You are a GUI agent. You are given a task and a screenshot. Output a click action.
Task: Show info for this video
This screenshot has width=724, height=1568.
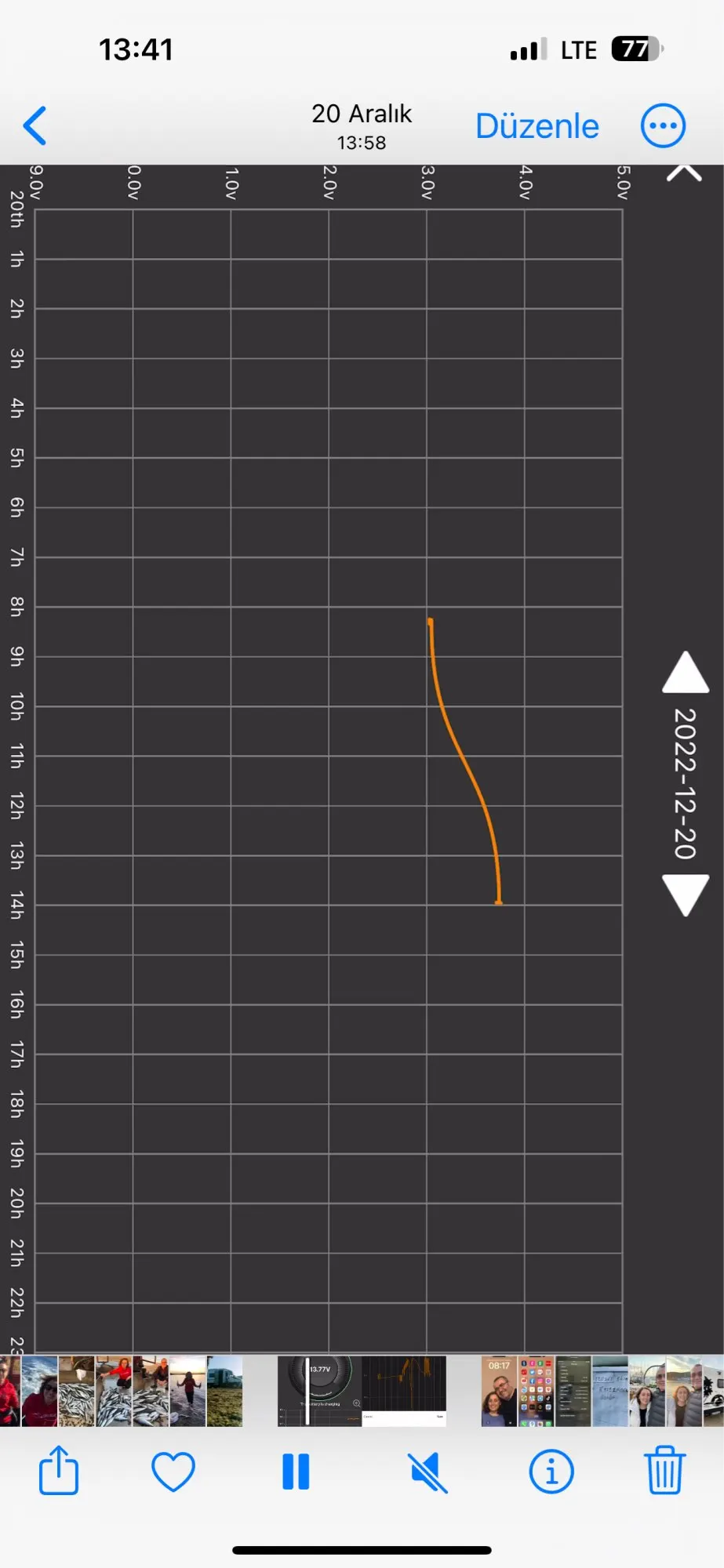(551, 1472)
